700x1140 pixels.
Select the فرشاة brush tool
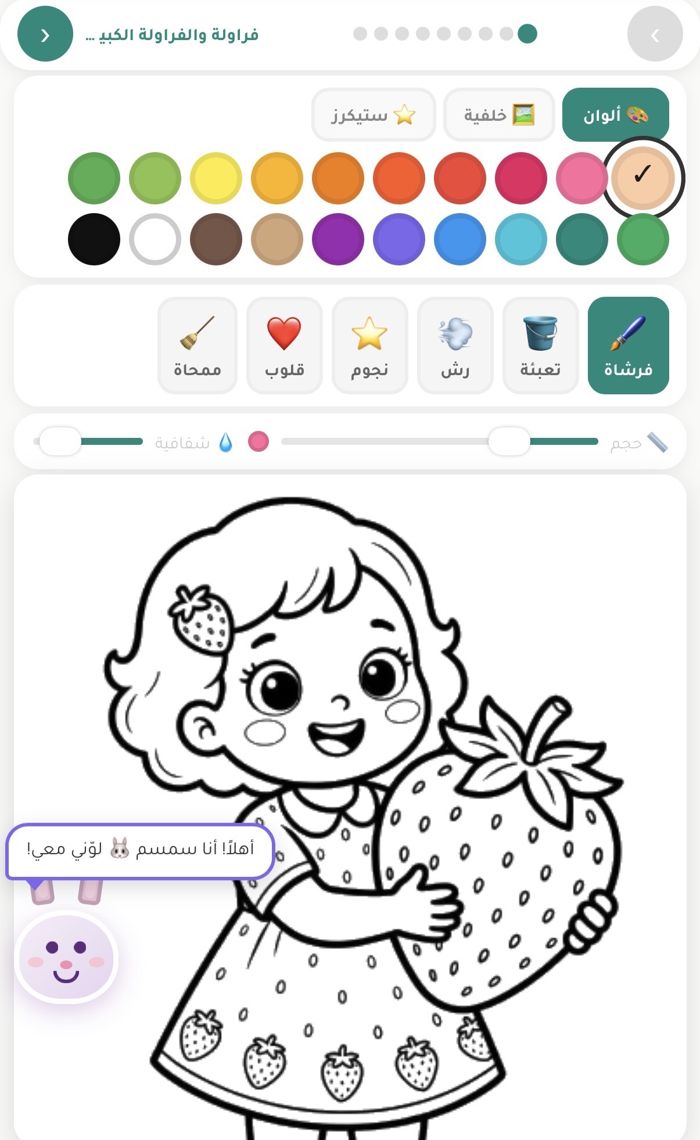(628, 345)
